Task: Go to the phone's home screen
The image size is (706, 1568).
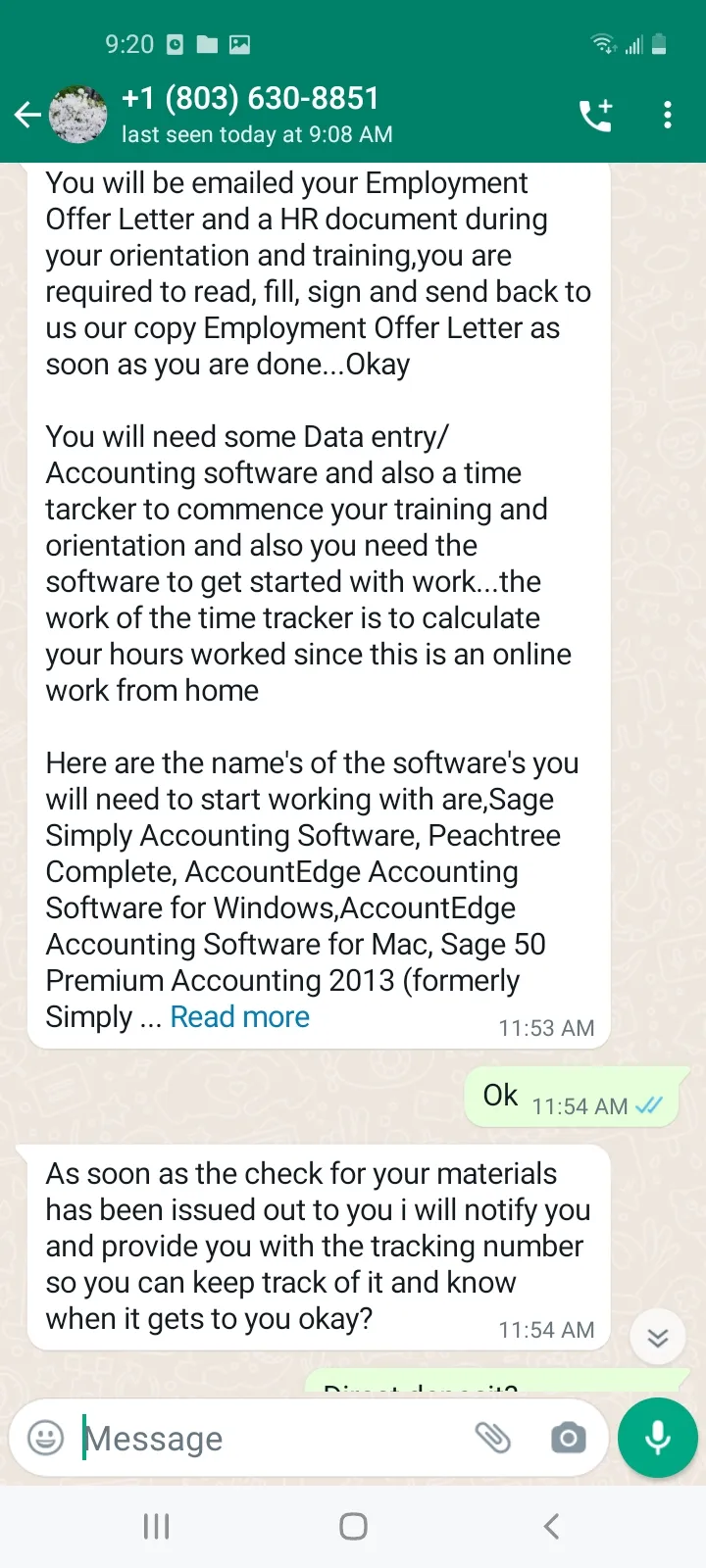Action: pos(353,1526)
